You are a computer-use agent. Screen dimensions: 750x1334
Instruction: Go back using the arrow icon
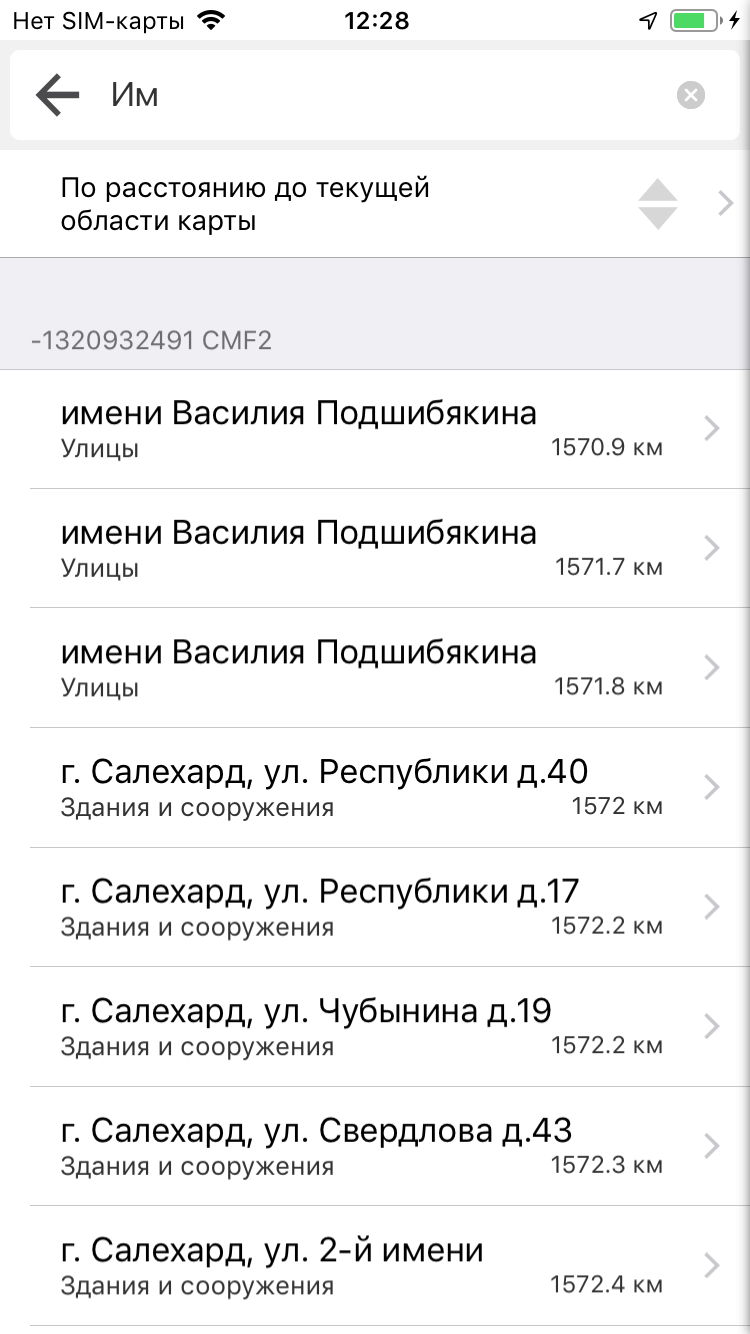tap(57, 95)
